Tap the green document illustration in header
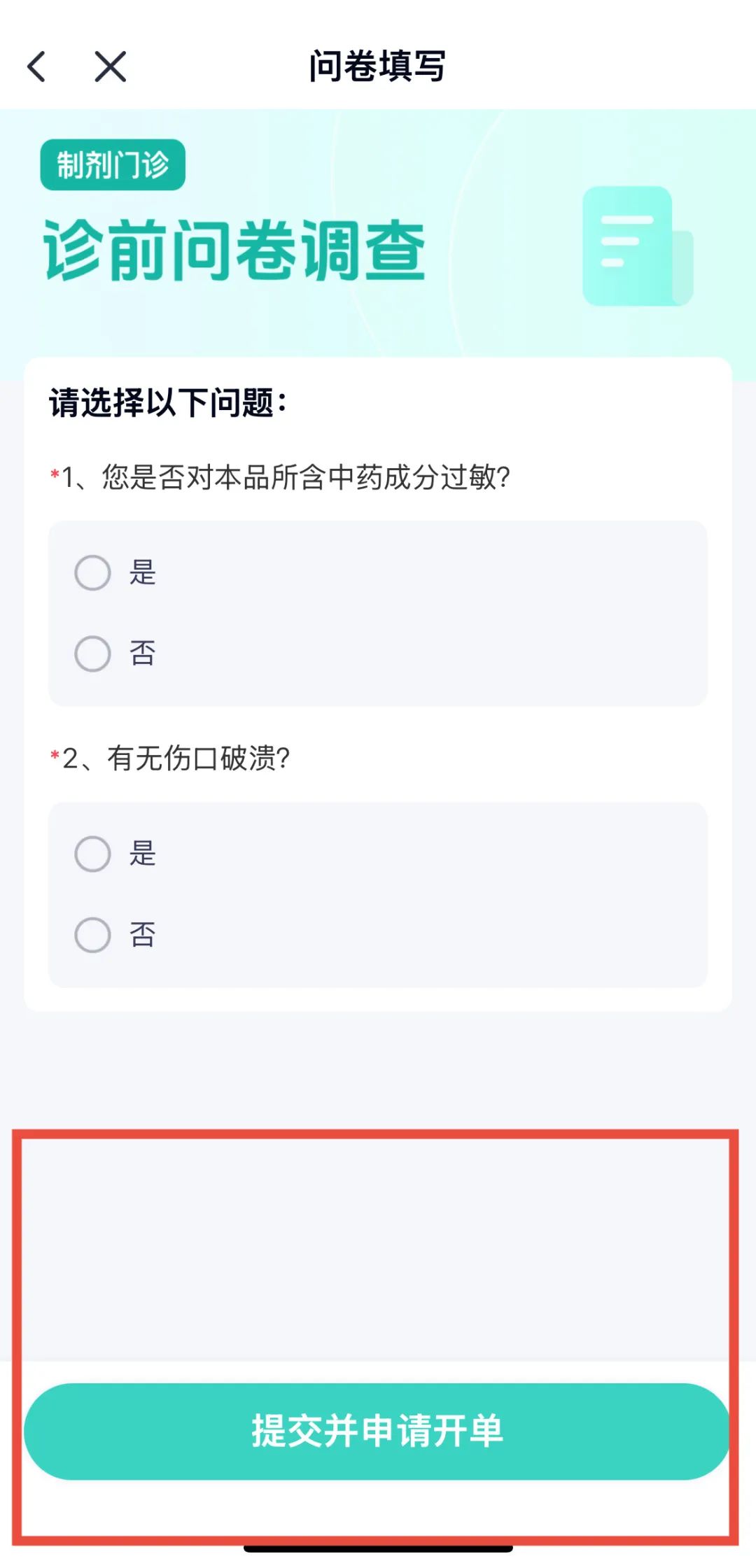 633,246
